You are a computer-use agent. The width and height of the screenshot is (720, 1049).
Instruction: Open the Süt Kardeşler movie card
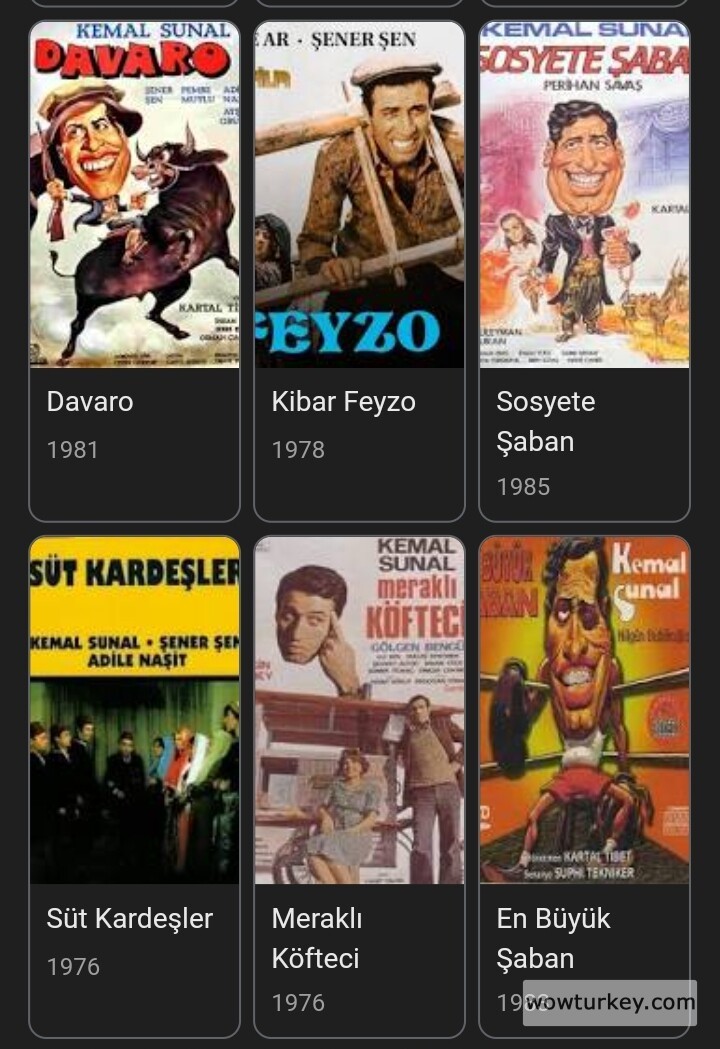pos(134,786)
